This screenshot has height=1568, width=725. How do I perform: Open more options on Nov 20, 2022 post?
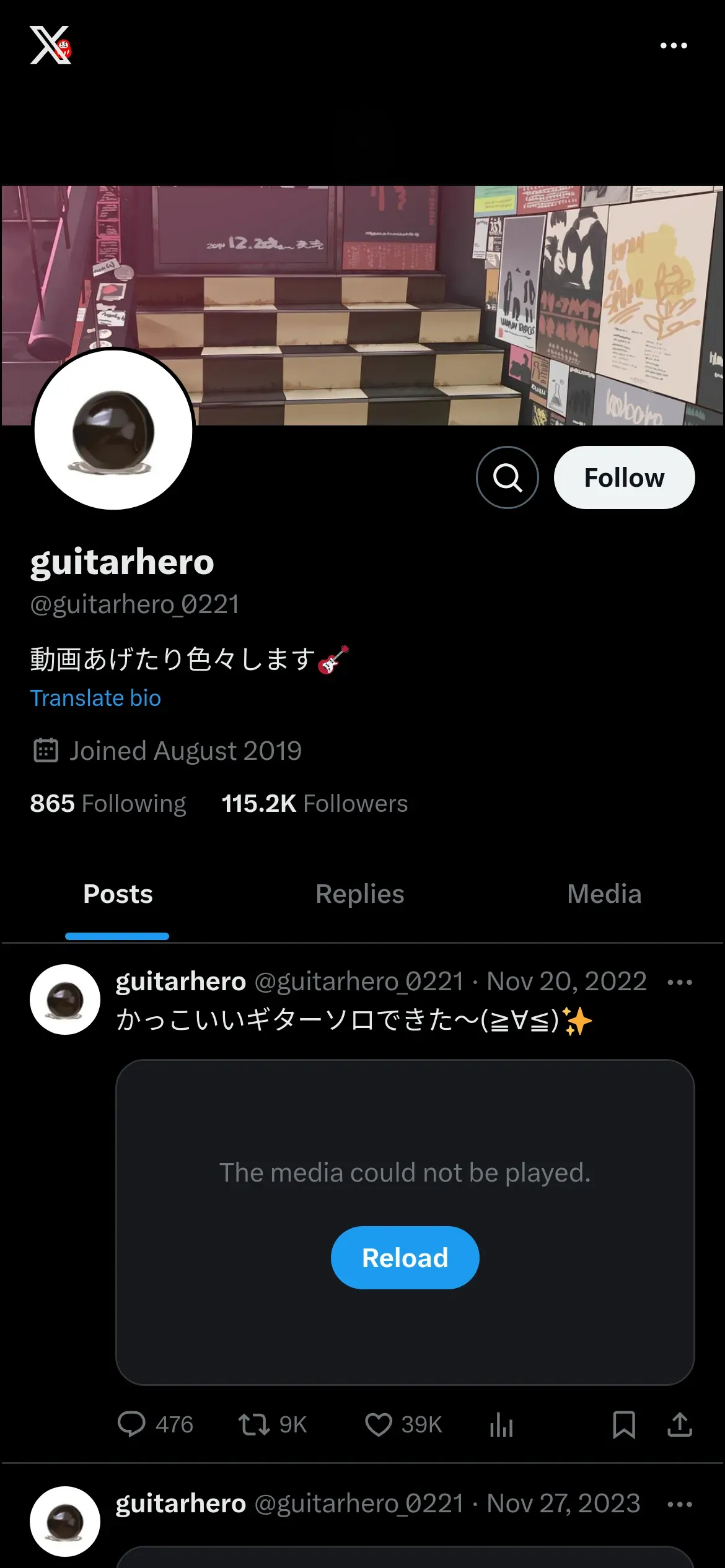pyautogui.click(x=680, y=982)
